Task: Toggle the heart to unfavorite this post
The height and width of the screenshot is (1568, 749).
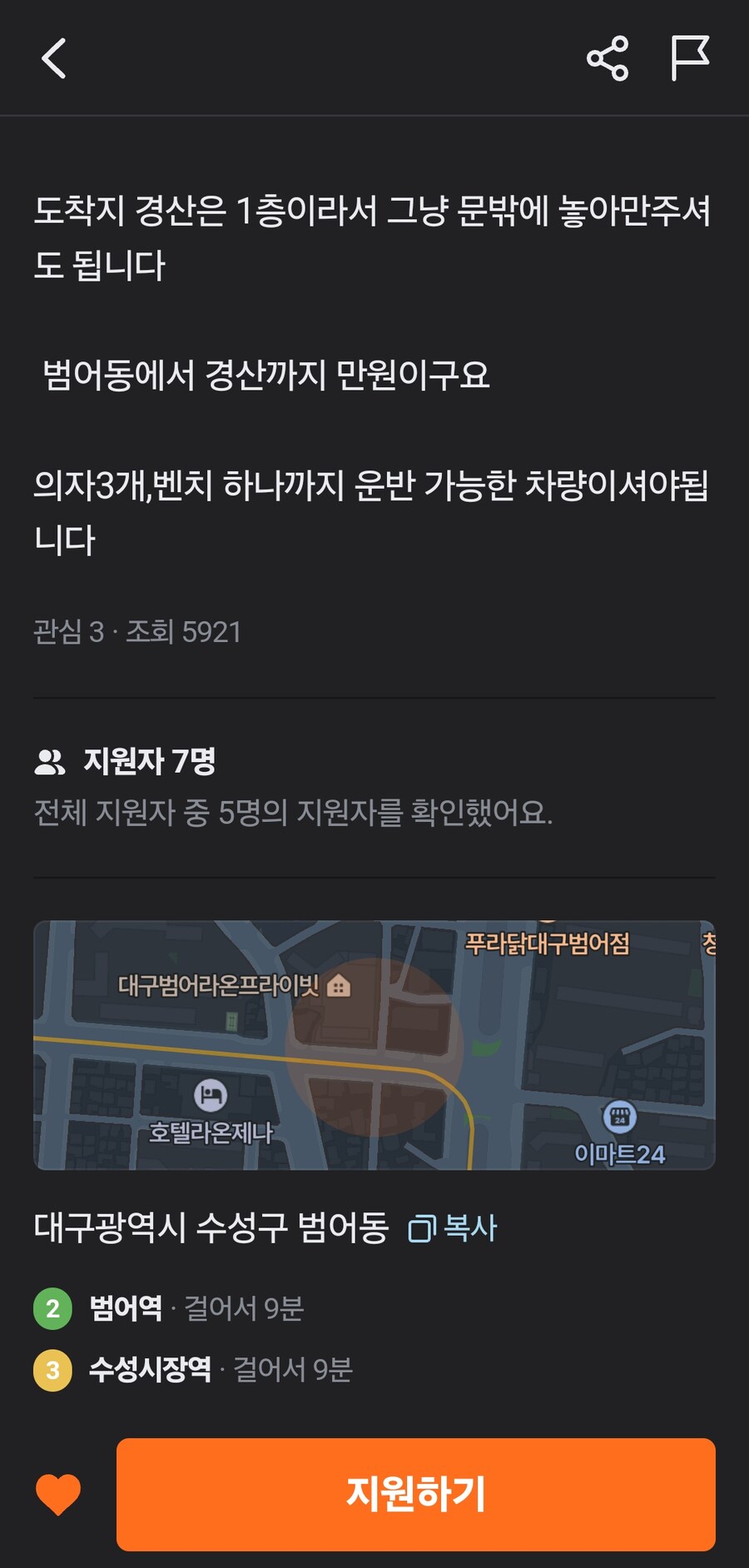Action: [x=58, y=1495]
